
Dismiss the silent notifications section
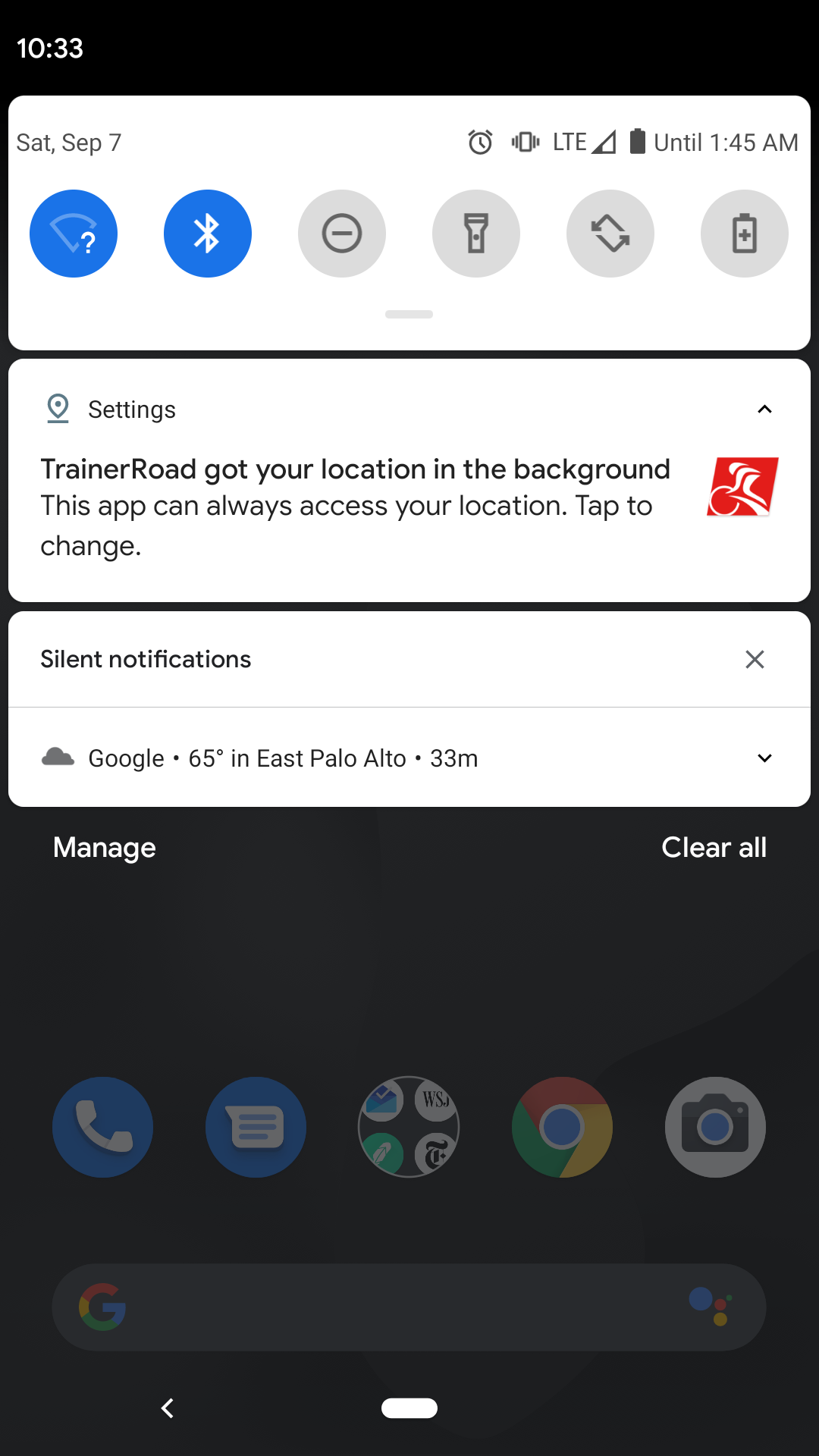(755, 660)
